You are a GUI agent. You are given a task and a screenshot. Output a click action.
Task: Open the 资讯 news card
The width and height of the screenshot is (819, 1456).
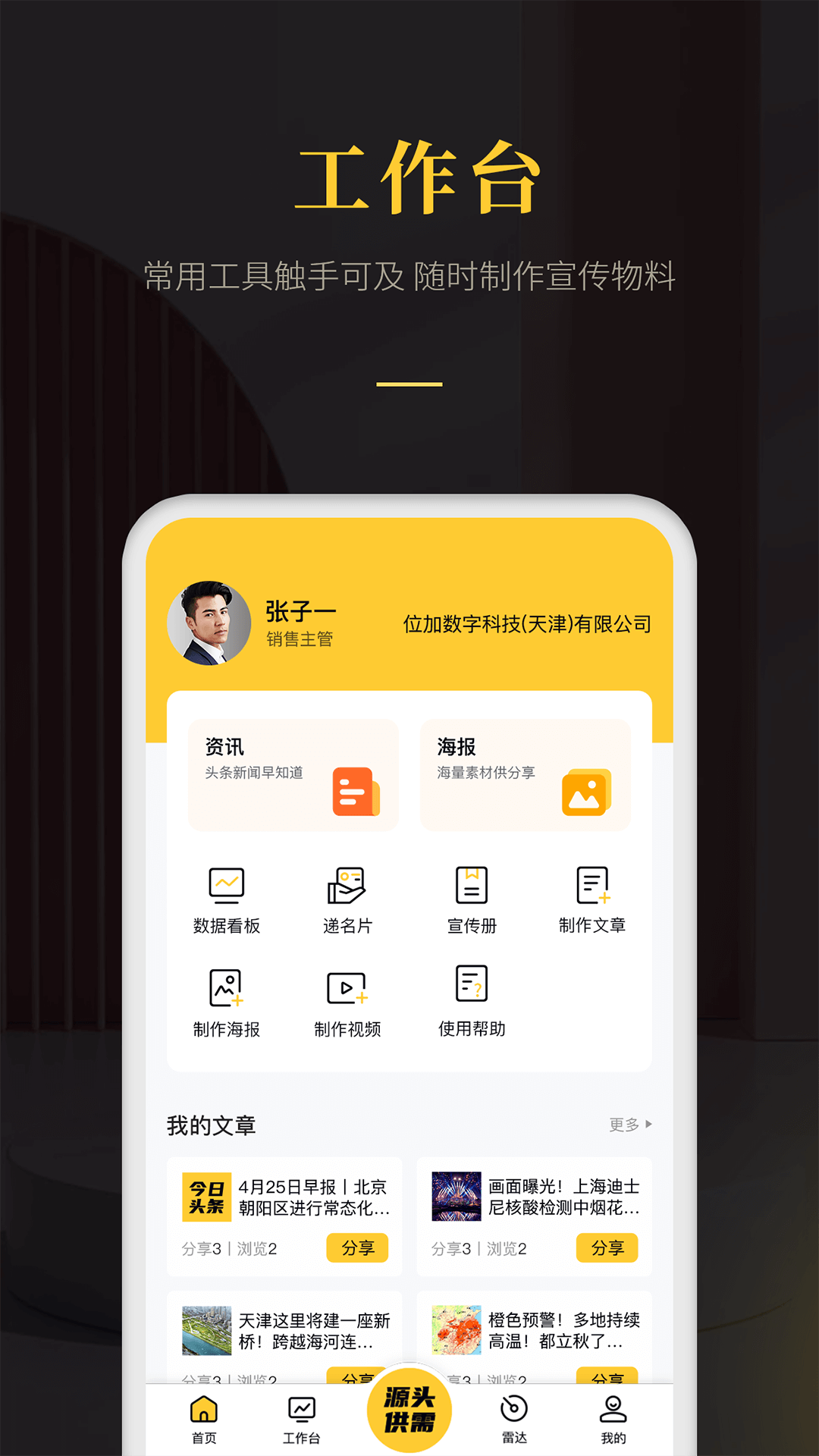[x=293, y=775]
